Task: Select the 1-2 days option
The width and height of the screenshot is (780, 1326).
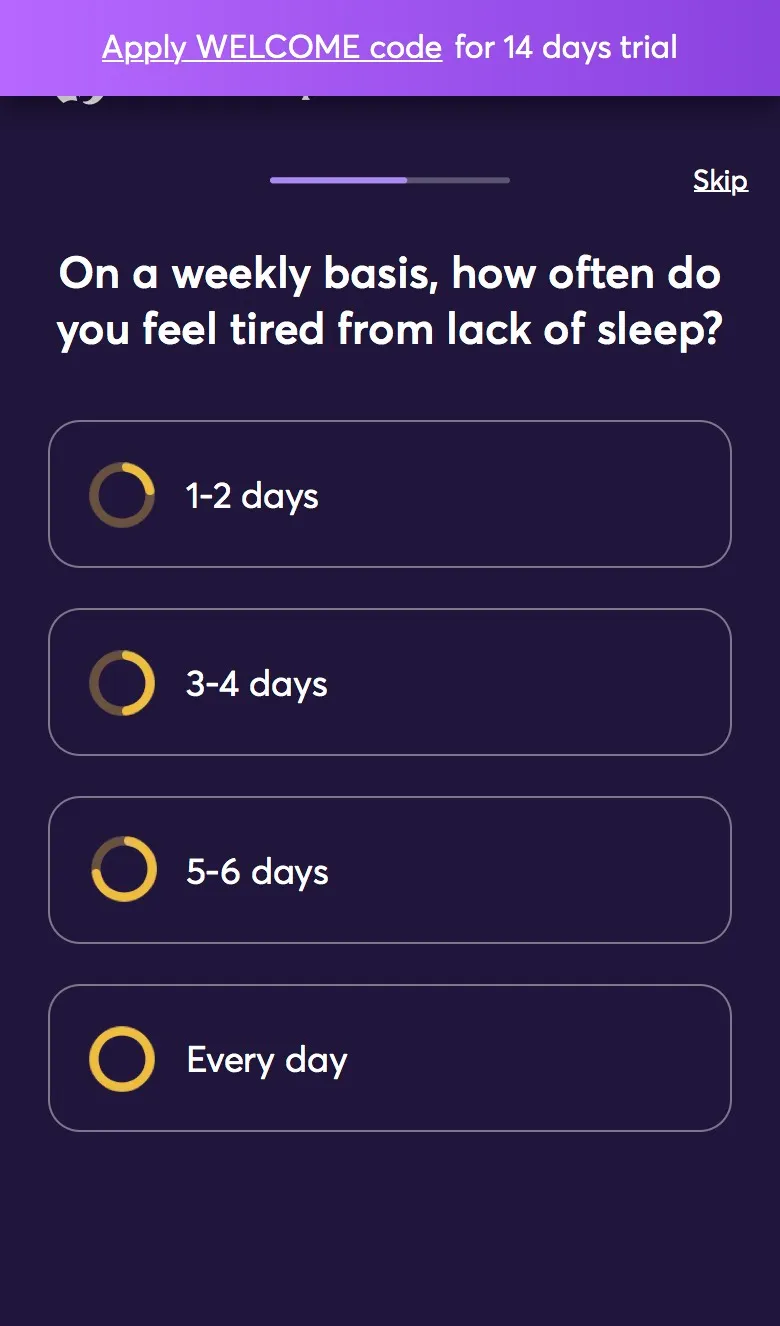Action: coord(390,494)
